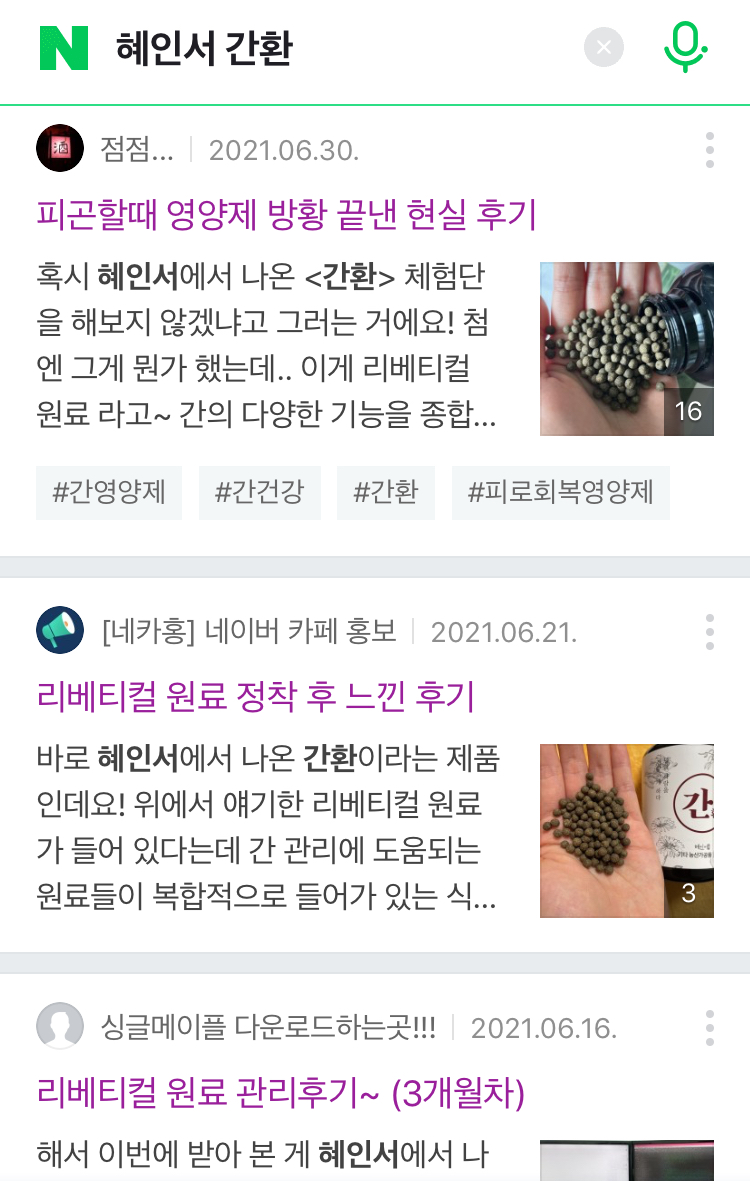Search the #간영양제 hashtag
This screenshot has height=1181, width=750.
click(x=108, y=492)
